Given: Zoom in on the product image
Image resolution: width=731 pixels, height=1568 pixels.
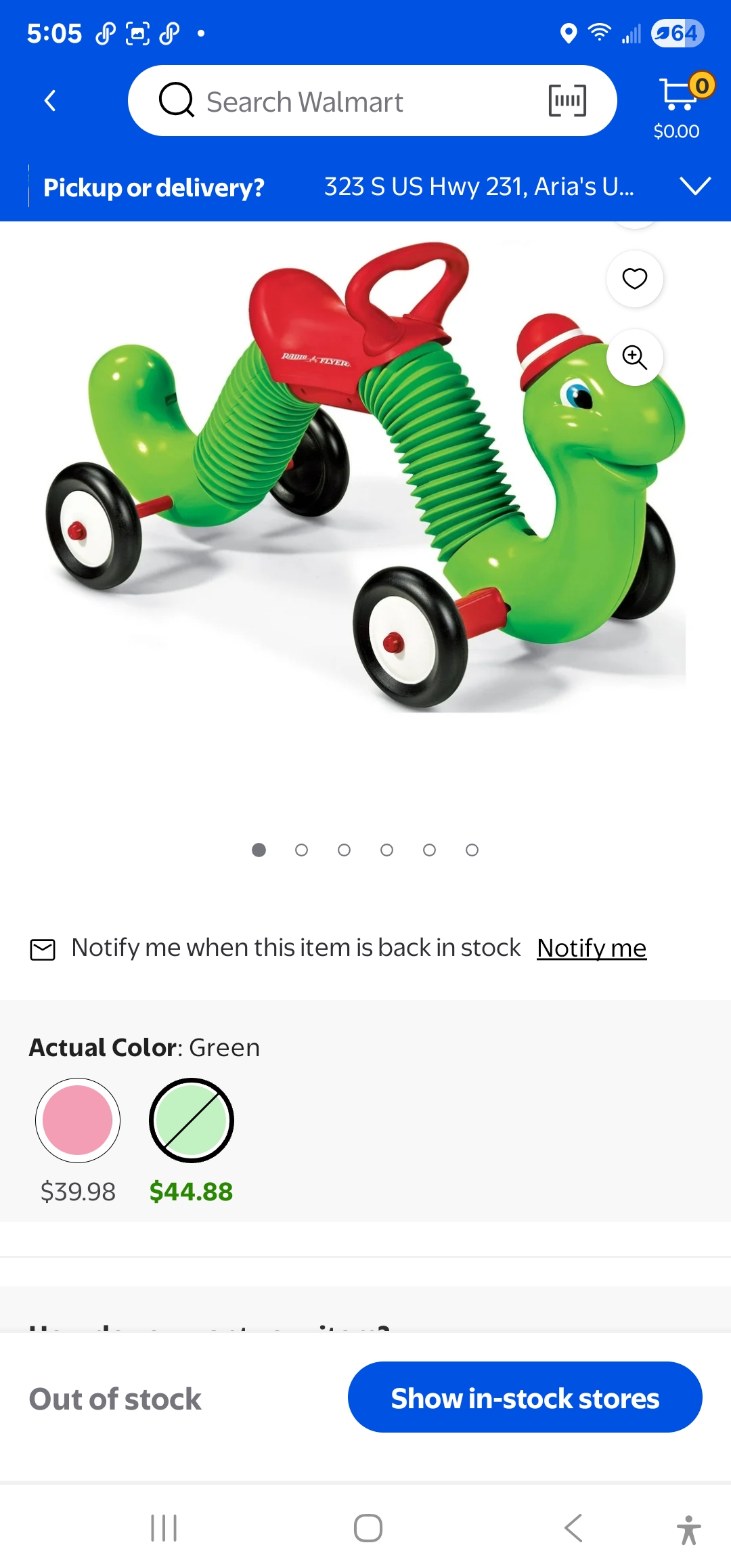Looking at the screenshot, I should coord(635,357).
